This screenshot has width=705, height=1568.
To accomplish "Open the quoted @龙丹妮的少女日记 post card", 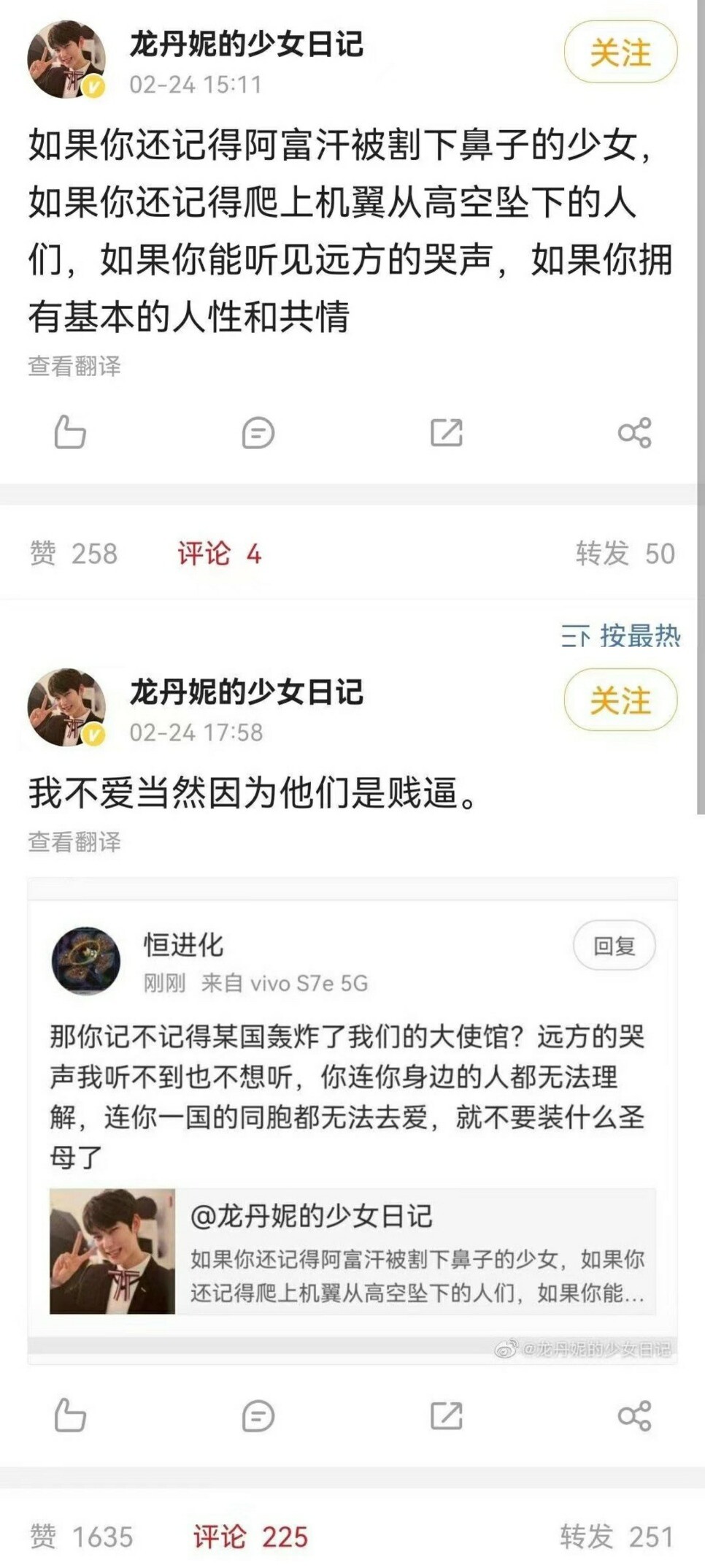I will [352, 1251].
